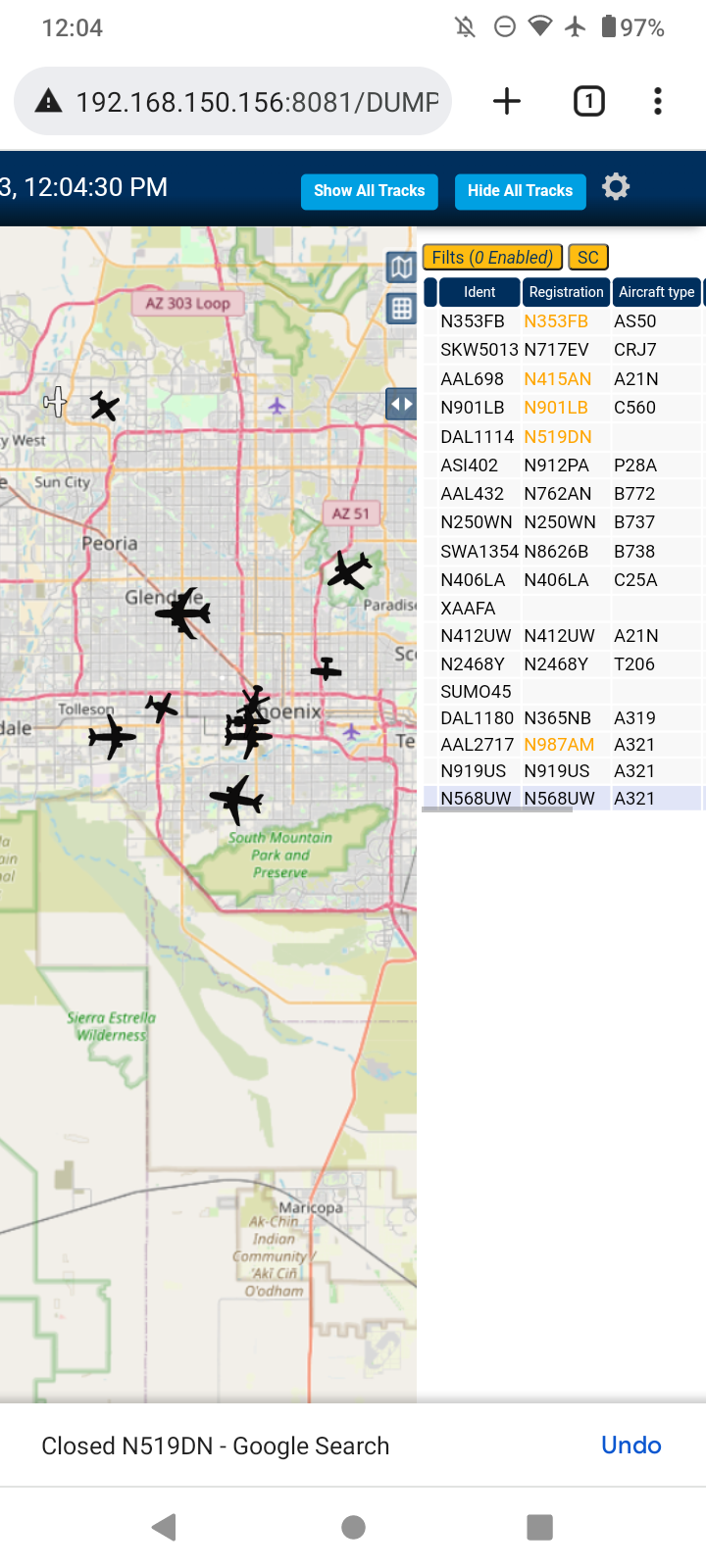Screen dimensions: 706x1568
Task: Open the map layers selector icon
Action: pyautogui.click(x=401, y=267)
